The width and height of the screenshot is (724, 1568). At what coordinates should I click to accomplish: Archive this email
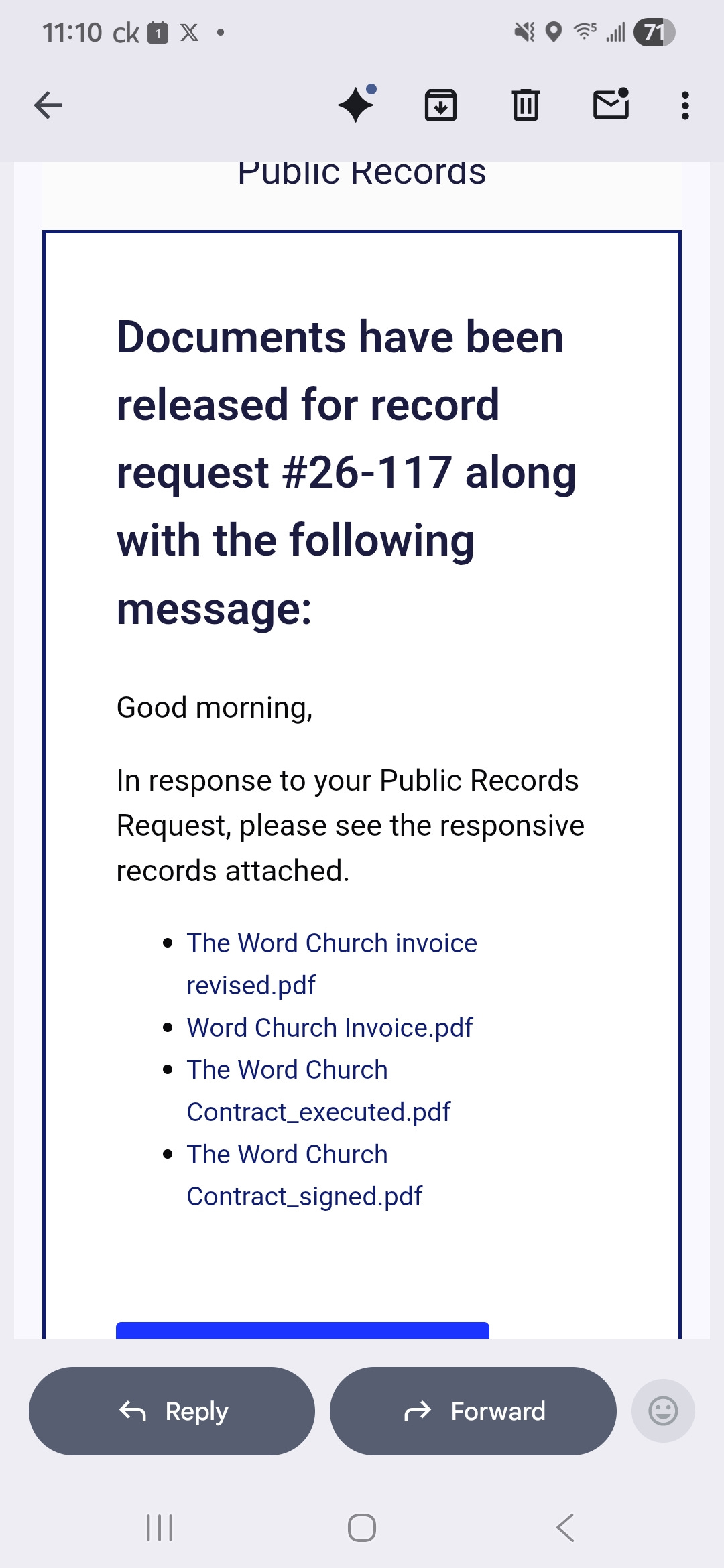point(440,105)
